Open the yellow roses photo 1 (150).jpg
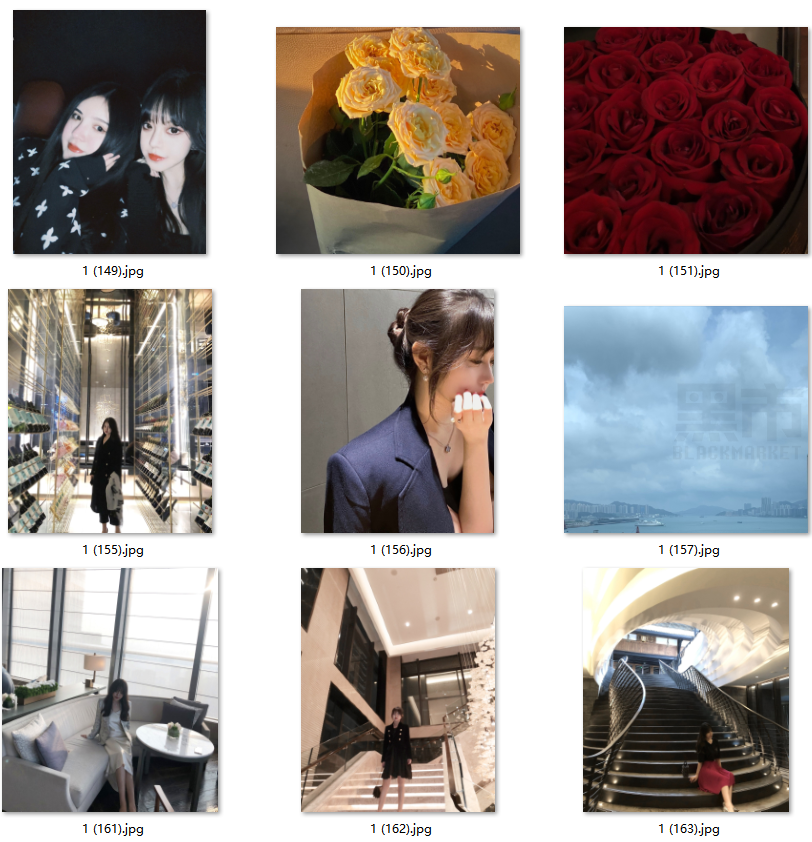 coord(399,140)
